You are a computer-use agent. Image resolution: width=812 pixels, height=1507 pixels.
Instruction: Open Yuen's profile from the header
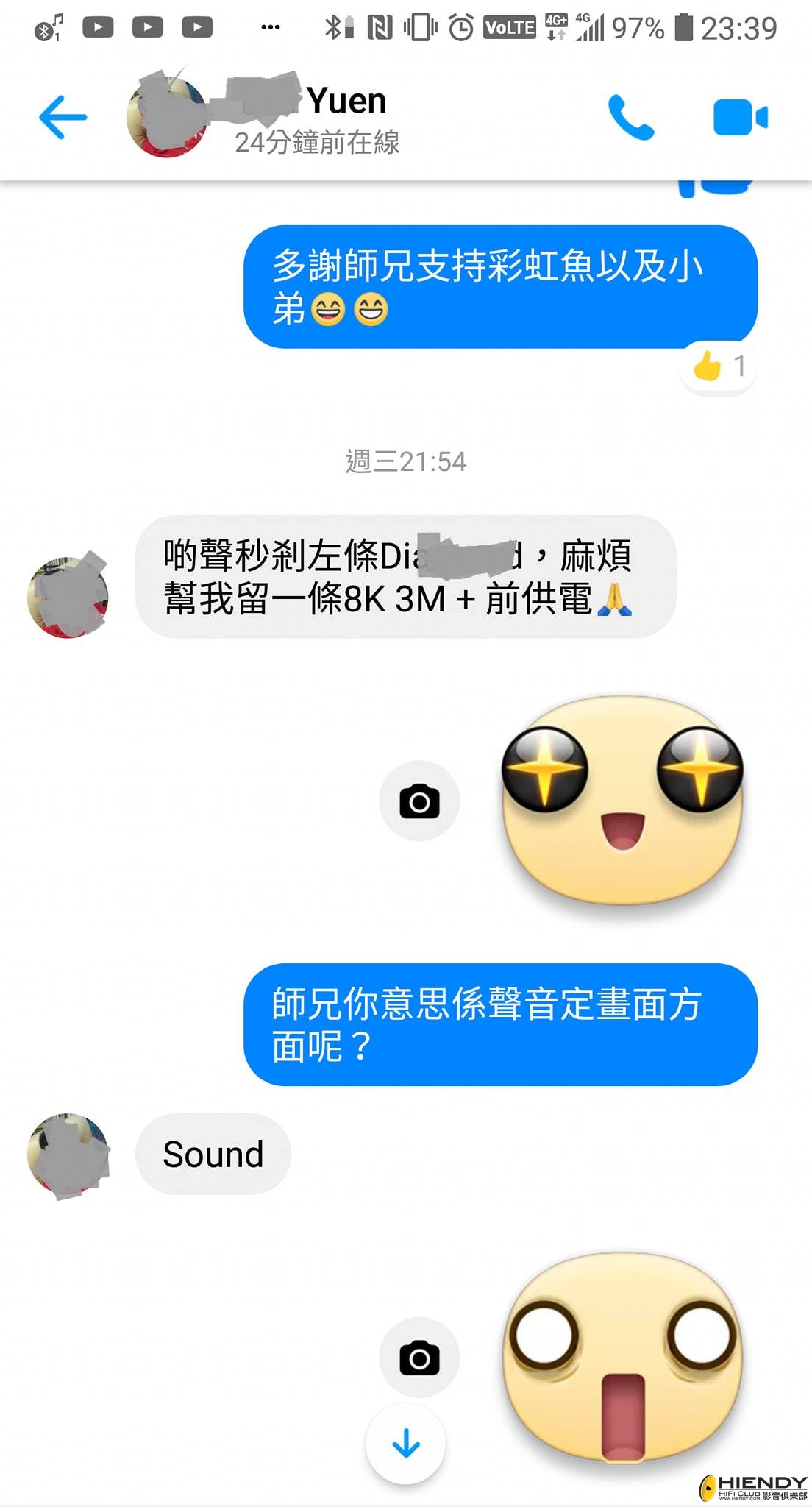(x=265, y=117)
